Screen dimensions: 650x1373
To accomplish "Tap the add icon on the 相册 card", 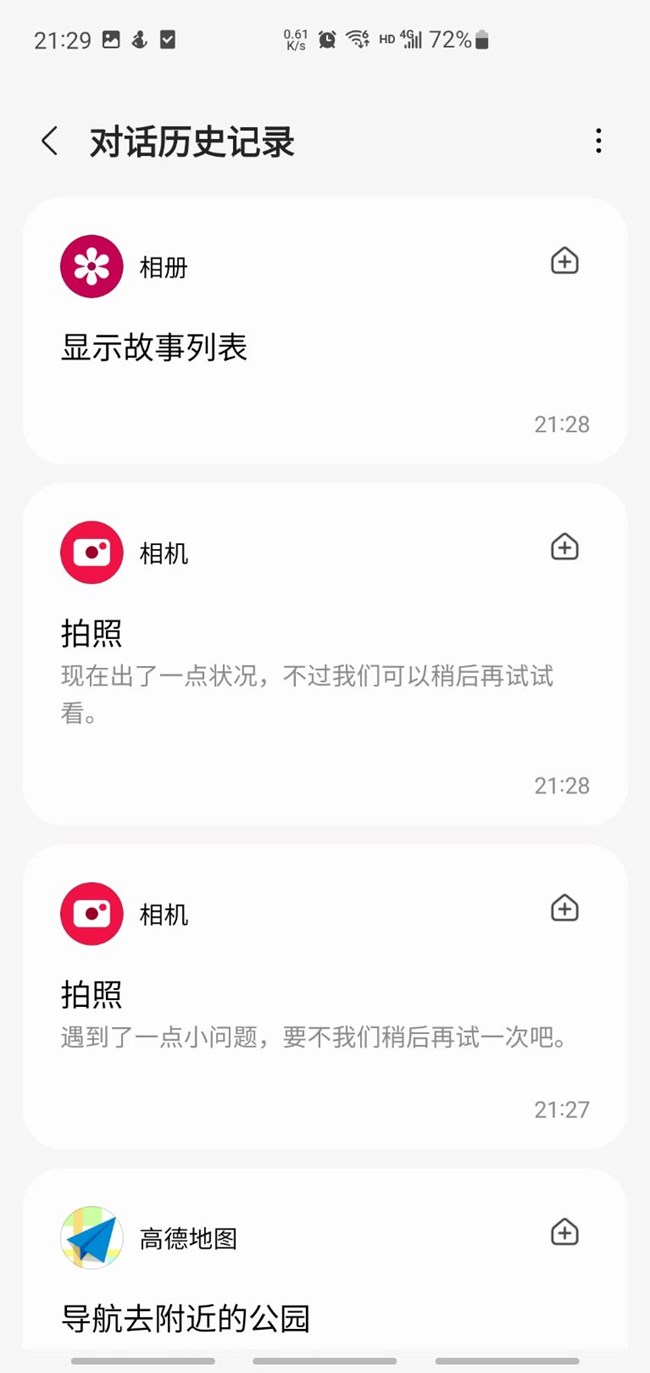I will (x=565, y=261).
